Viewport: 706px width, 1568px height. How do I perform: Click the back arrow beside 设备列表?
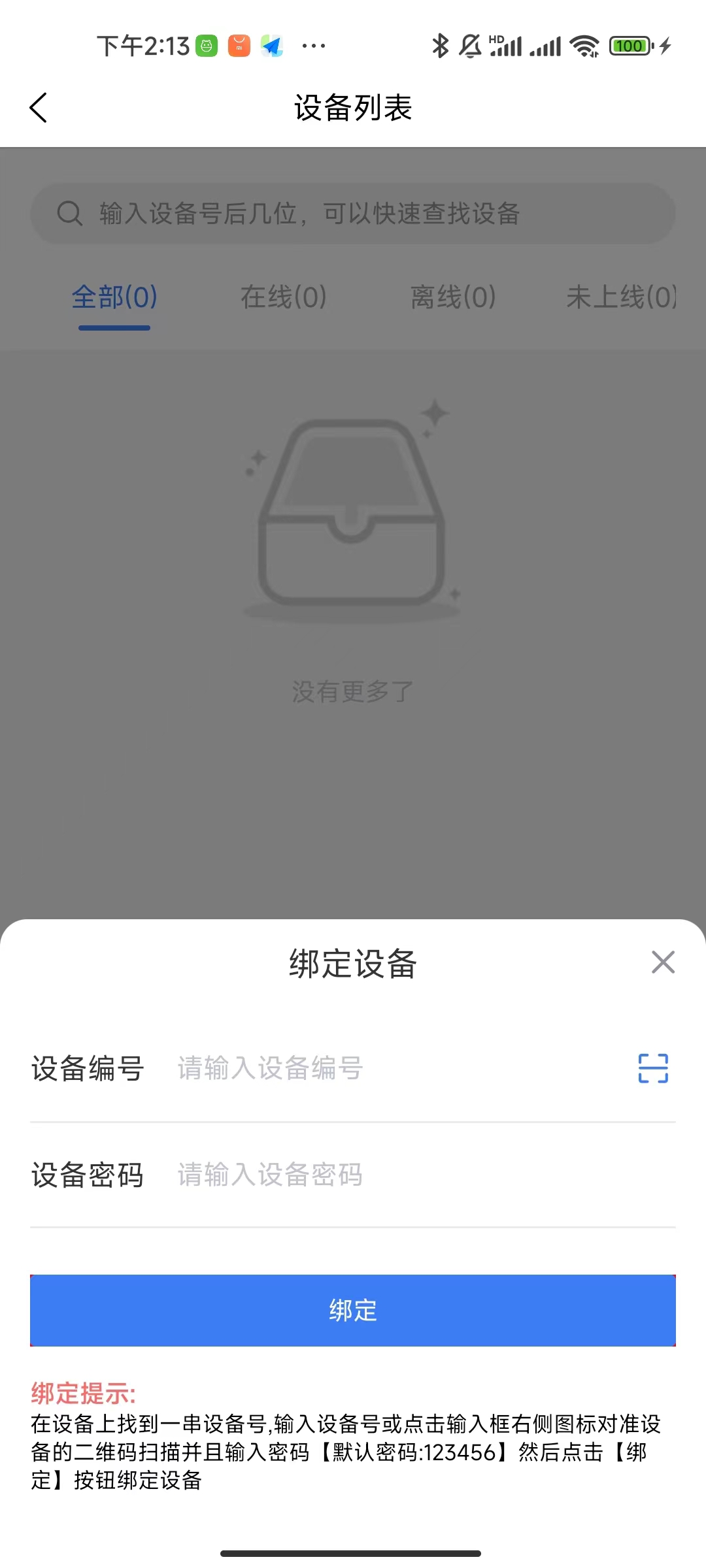click(x=39, y=106)
